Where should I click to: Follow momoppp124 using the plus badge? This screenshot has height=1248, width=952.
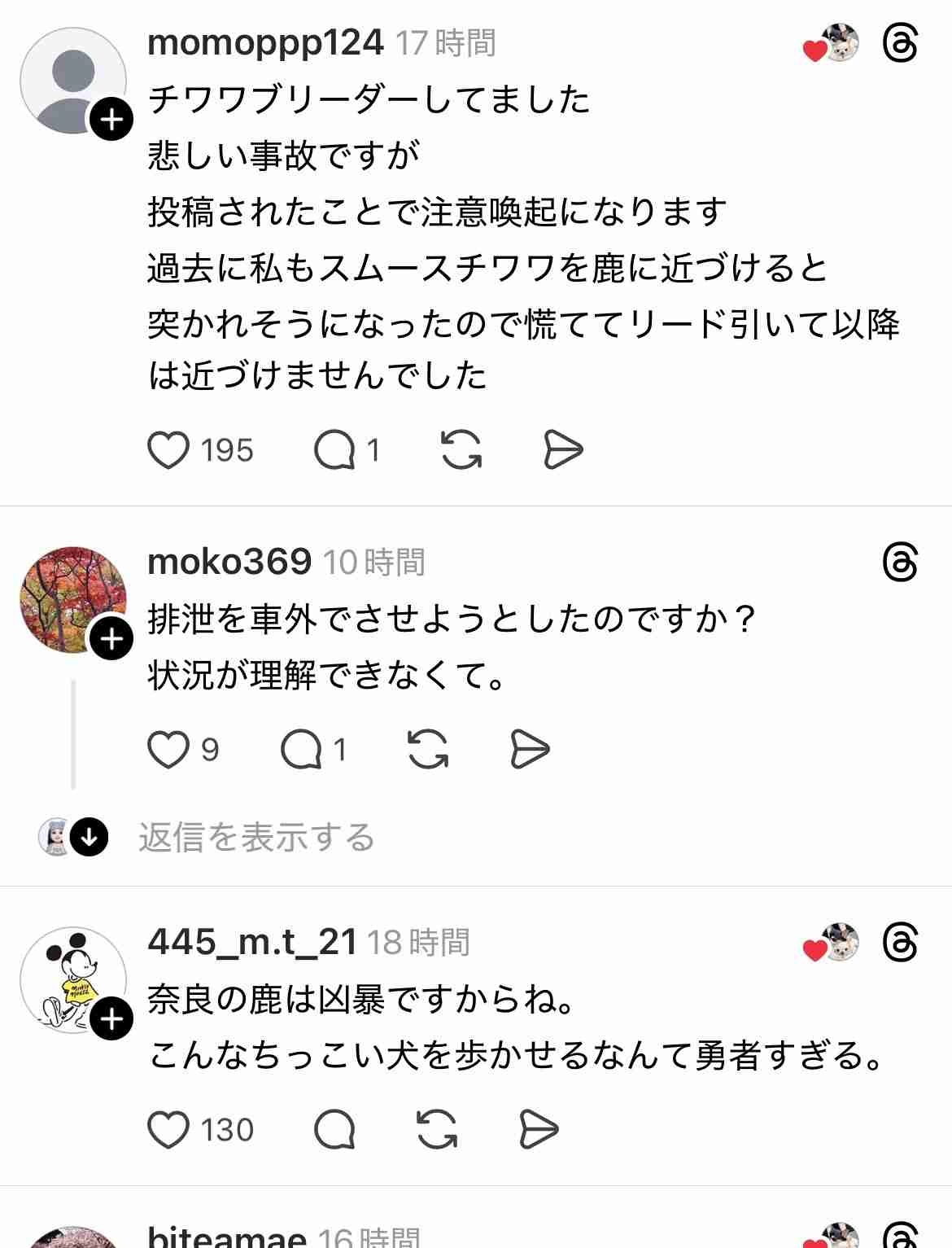point(111,121)
